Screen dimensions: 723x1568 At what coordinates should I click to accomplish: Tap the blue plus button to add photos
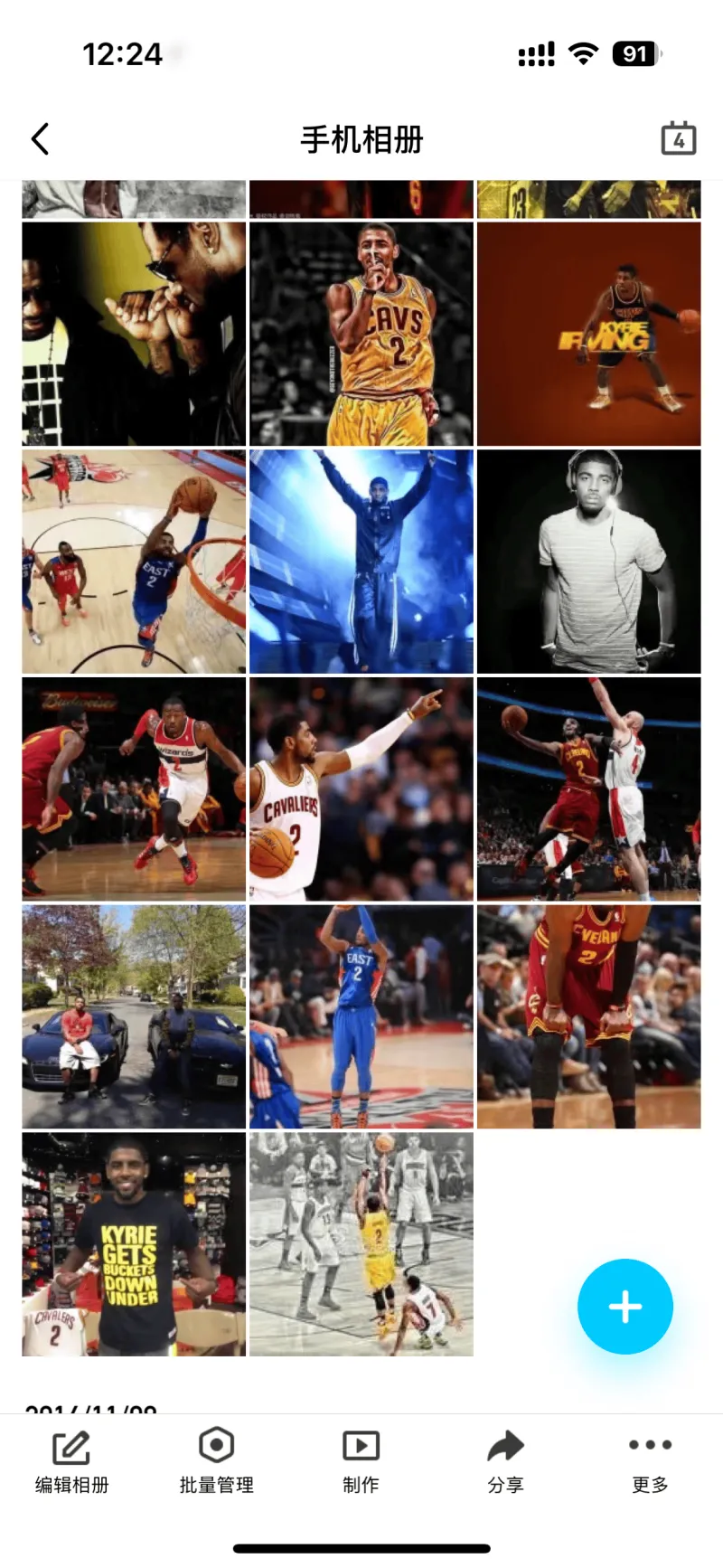[625, 1306]
